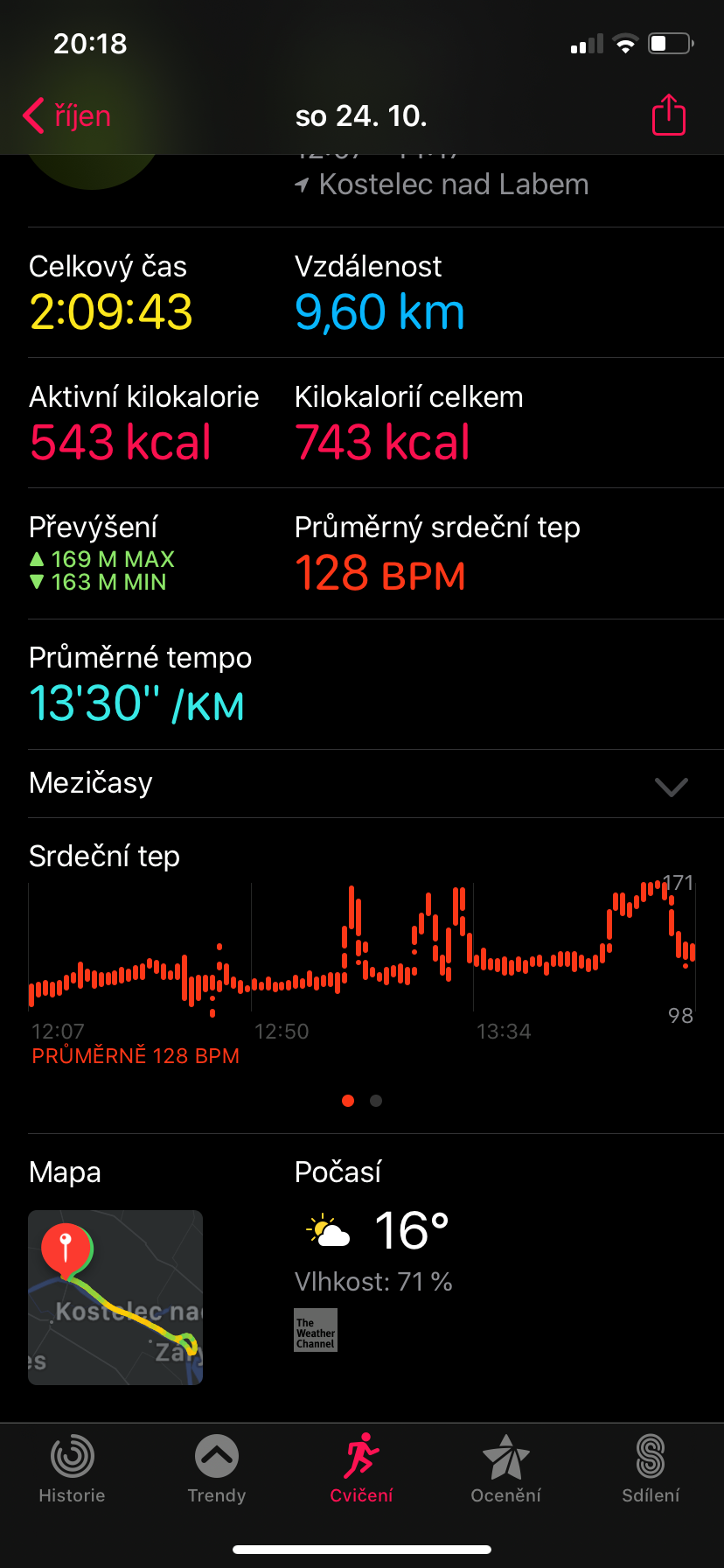Viewport: 724px width, 1568px height.
Task: Select the Cvičení tab
Action: click(x=361, y=1469)
